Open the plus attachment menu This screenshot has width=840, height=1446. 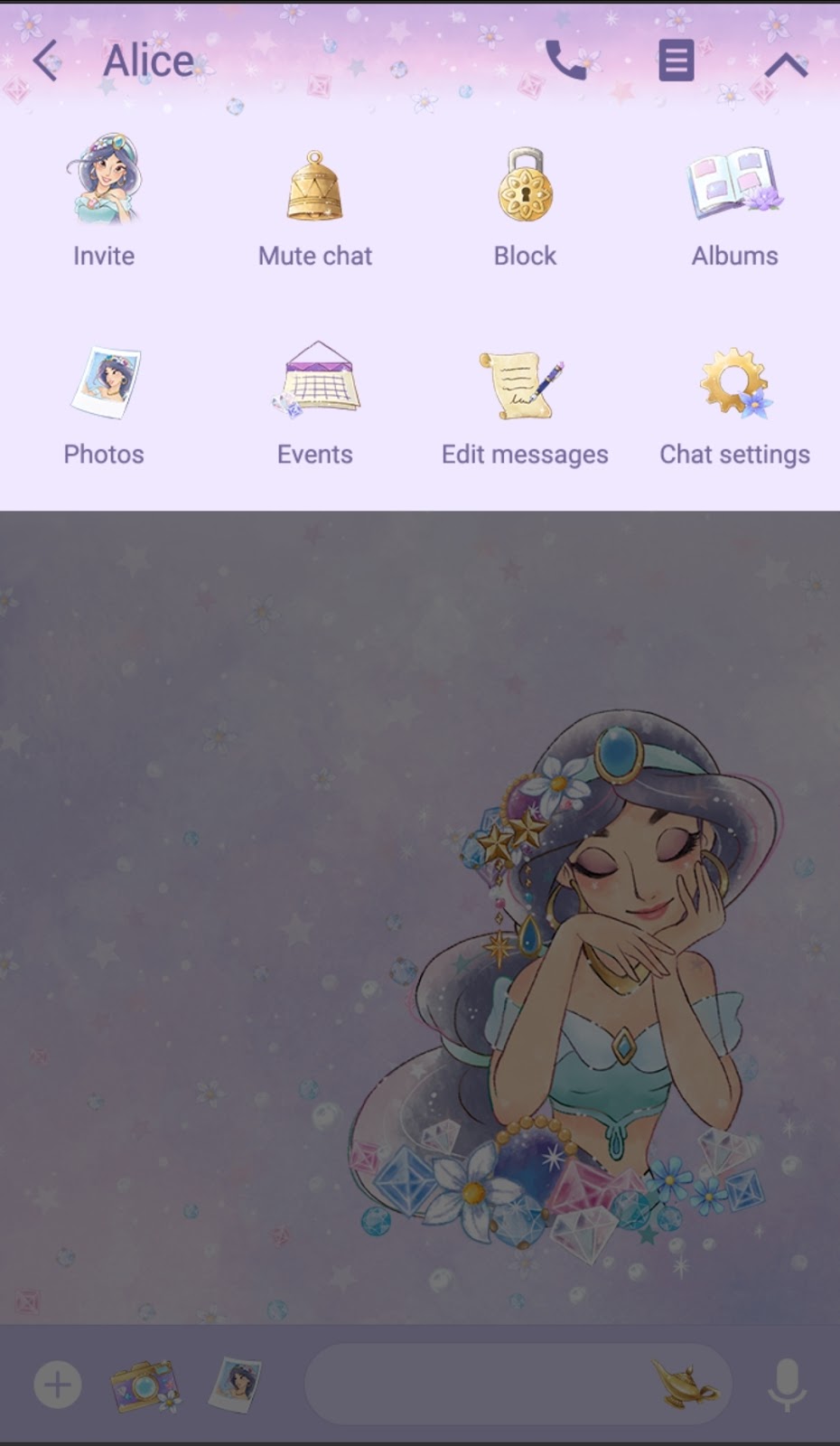point(58,1384)
